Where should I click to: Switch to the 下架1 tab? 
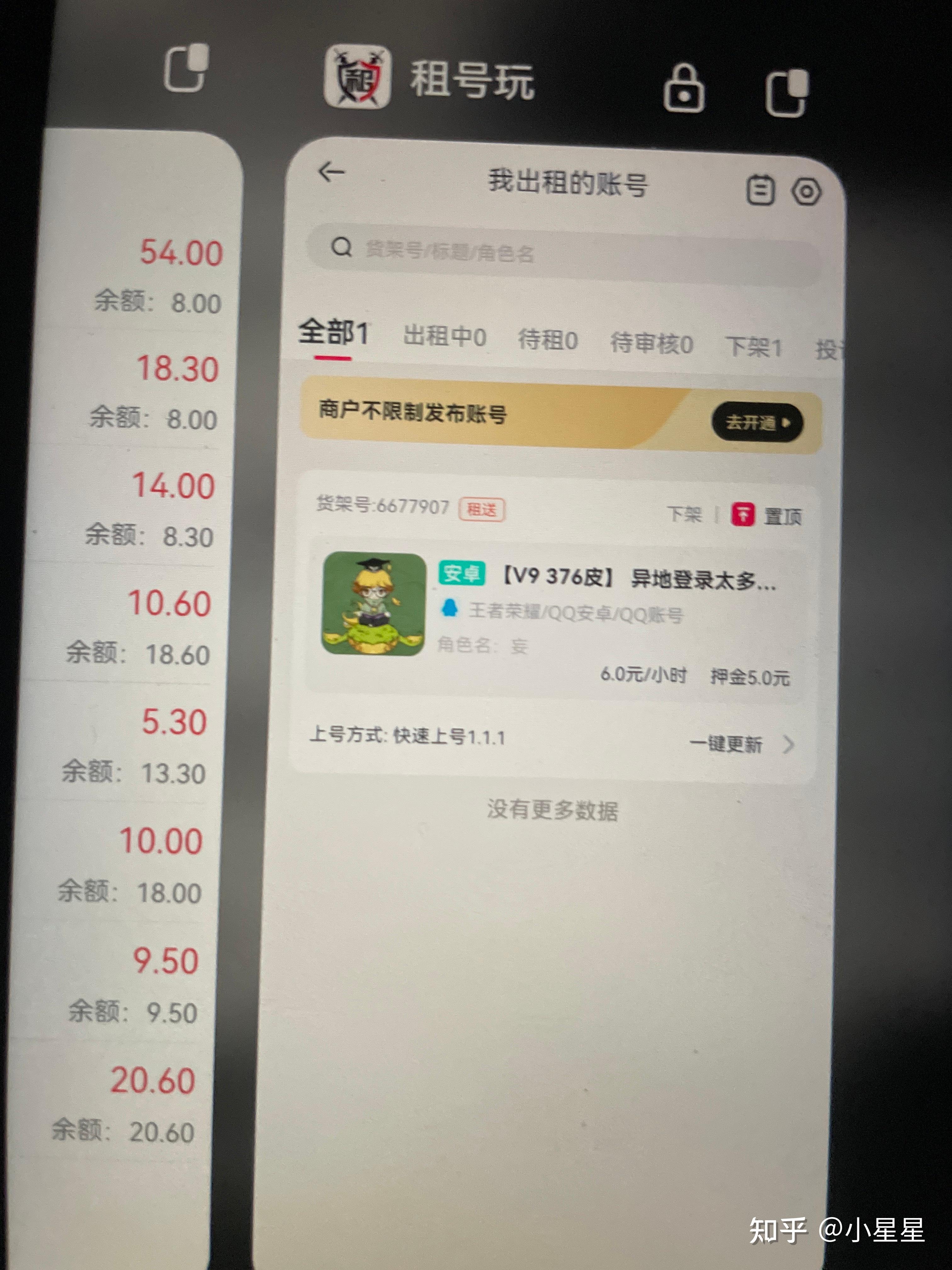click(x=753, y=347)
